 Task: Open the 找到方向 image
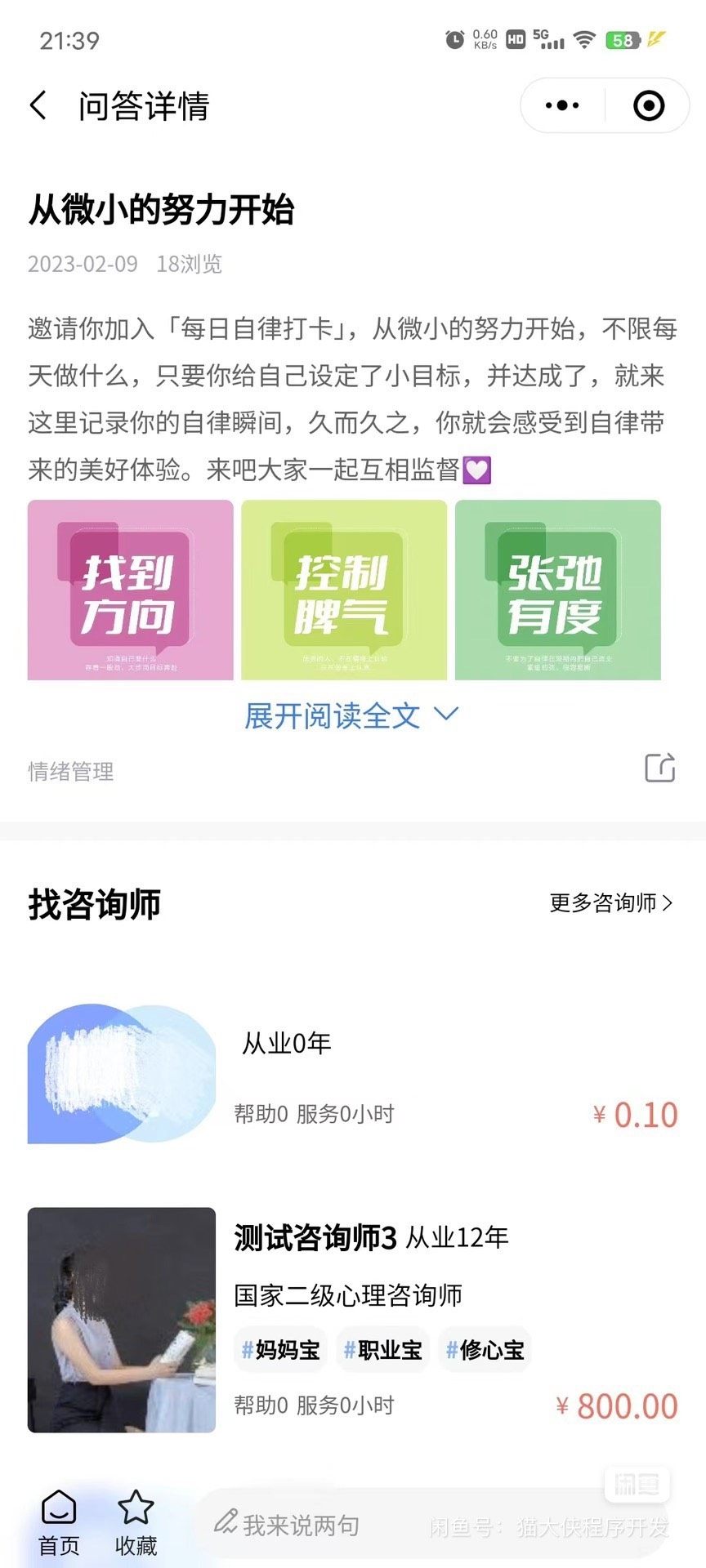click(x=130, y=590)
